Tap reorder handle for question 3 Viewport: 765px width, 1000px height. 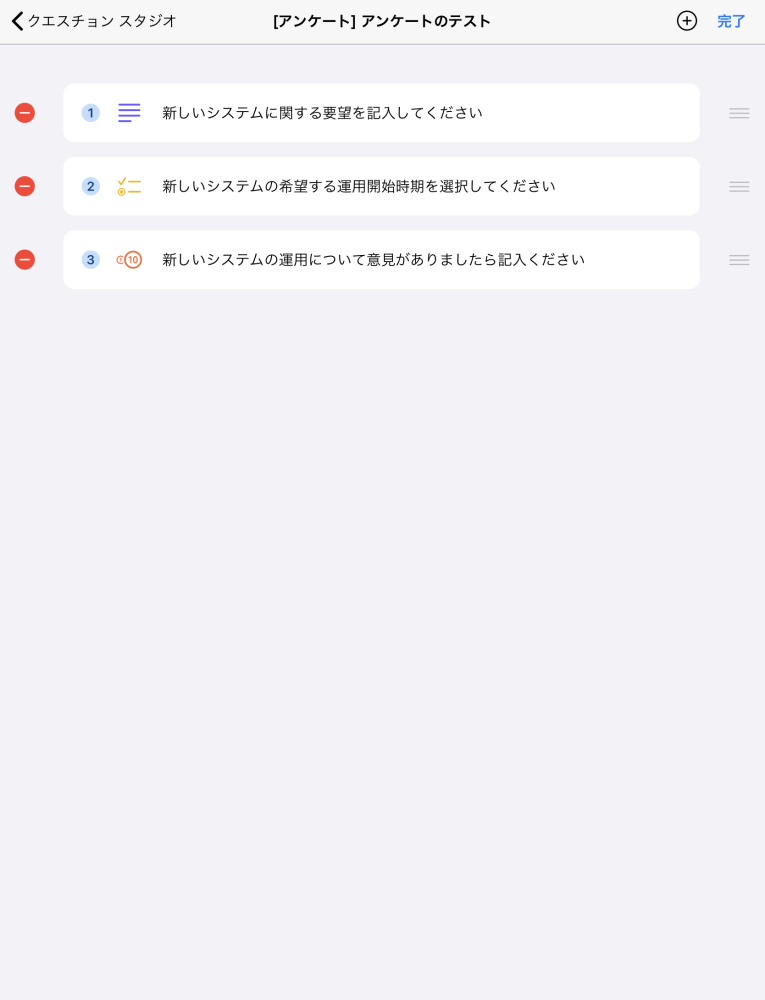[x=739, y=260]
